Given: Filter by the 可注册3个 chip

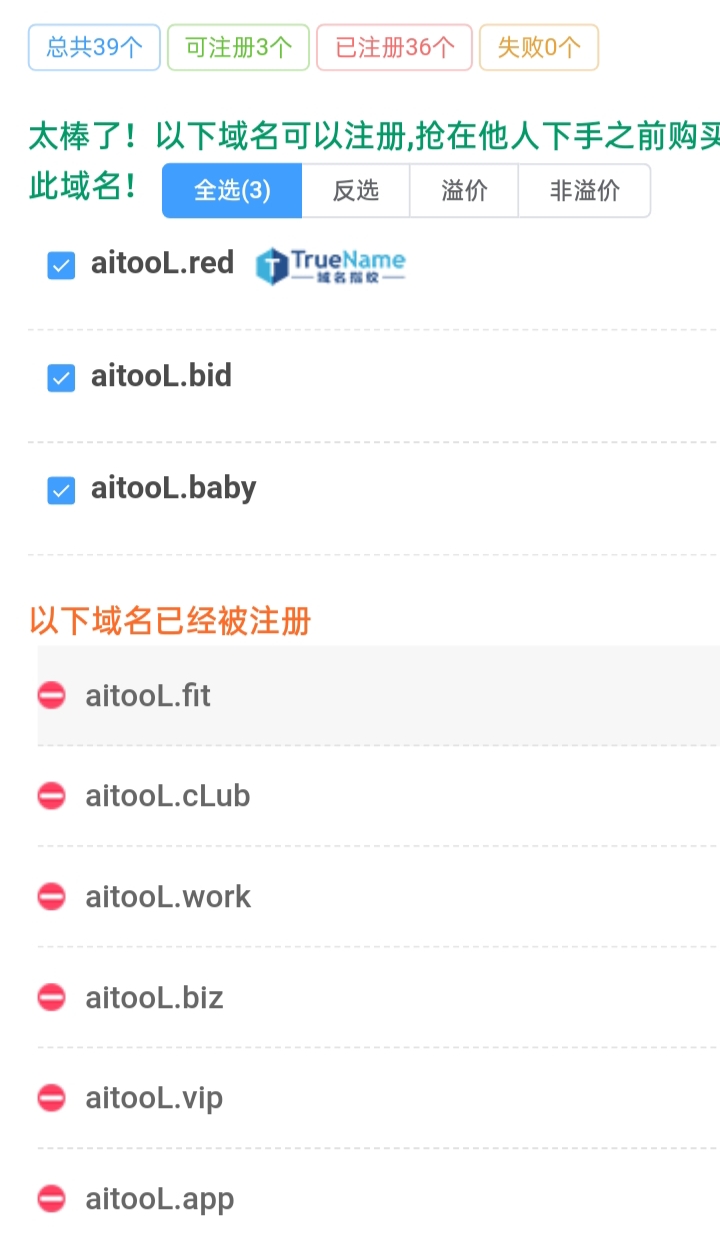Looking at the screenshot, I should tap(238, 47).
